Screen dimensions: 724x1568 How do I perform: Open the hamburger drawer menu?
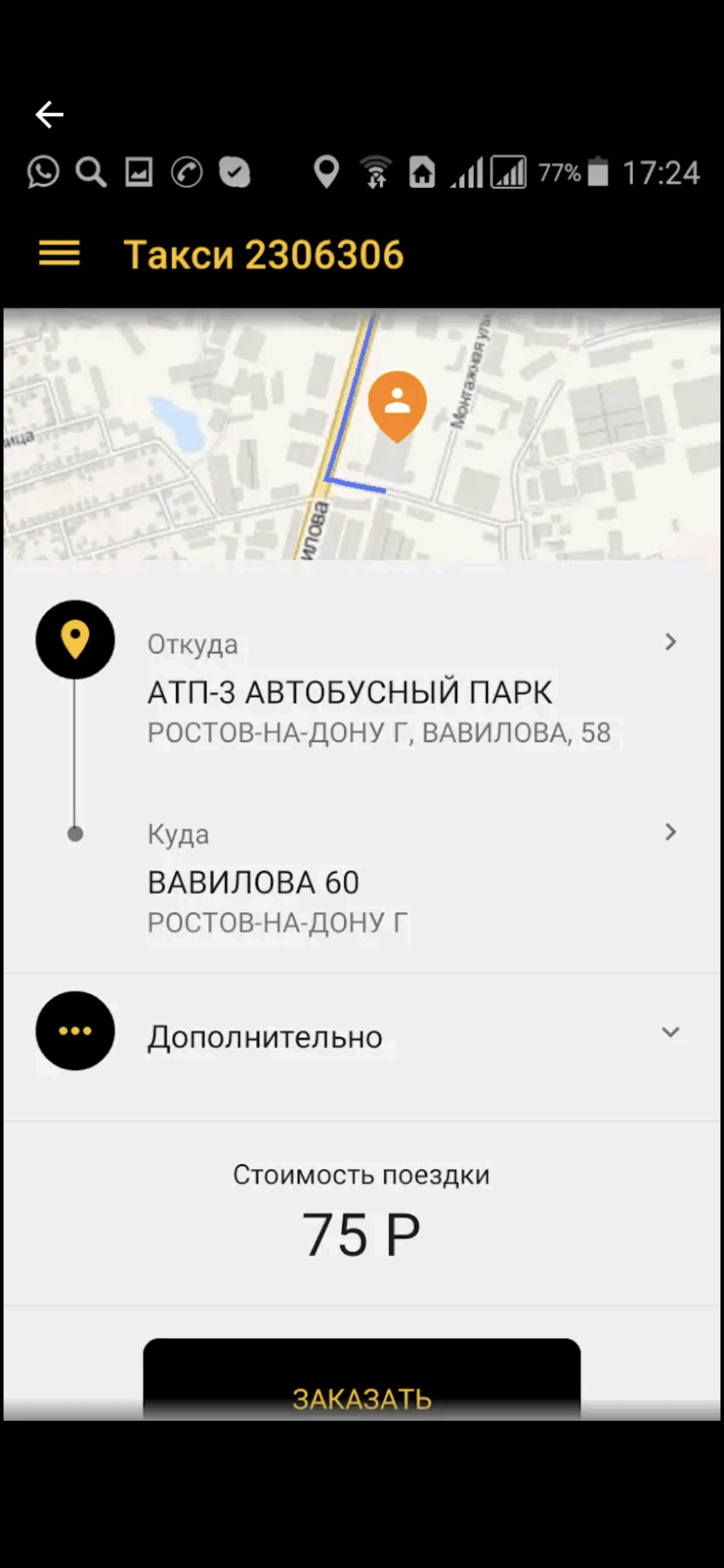tap(59, 254)
